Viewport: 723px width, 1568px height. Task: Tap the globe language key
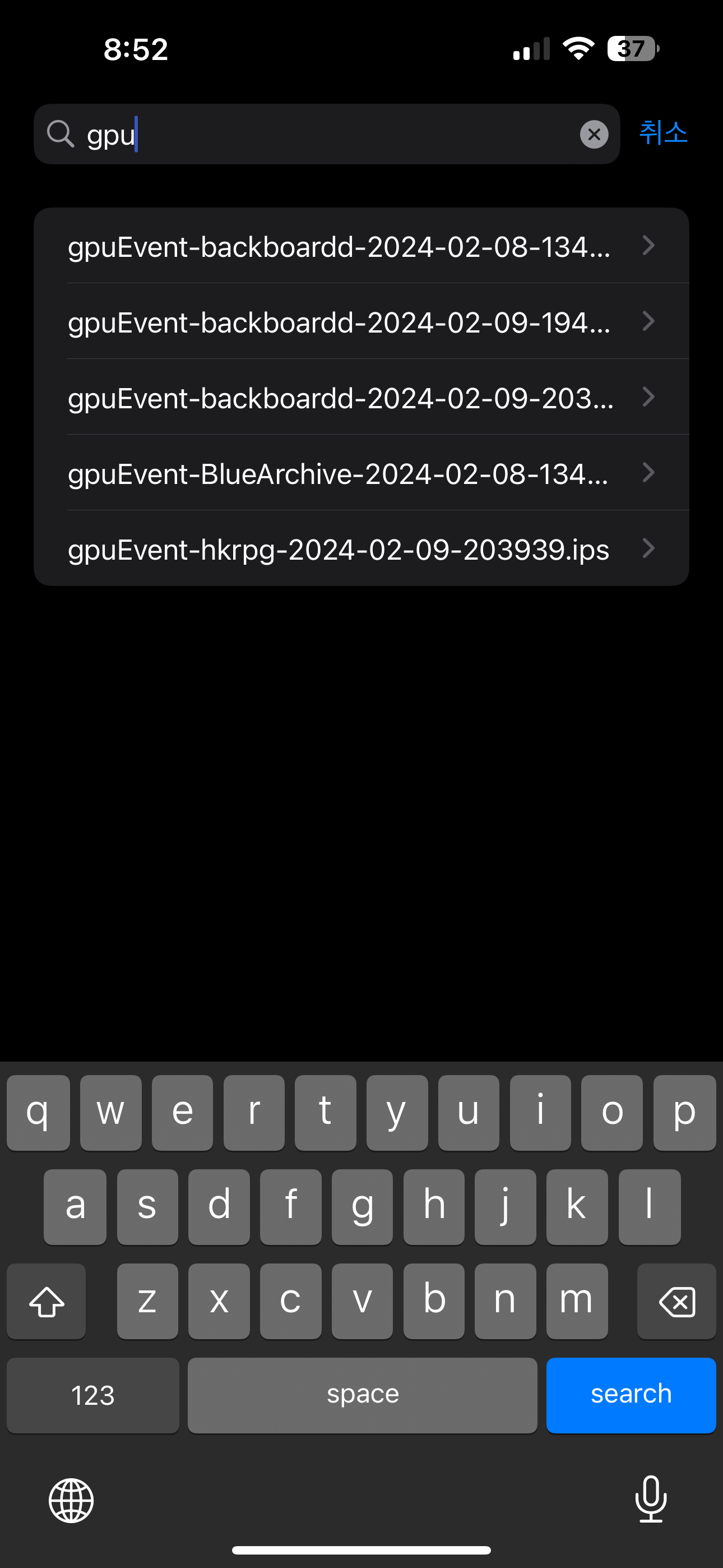(x=71, y=1500)
